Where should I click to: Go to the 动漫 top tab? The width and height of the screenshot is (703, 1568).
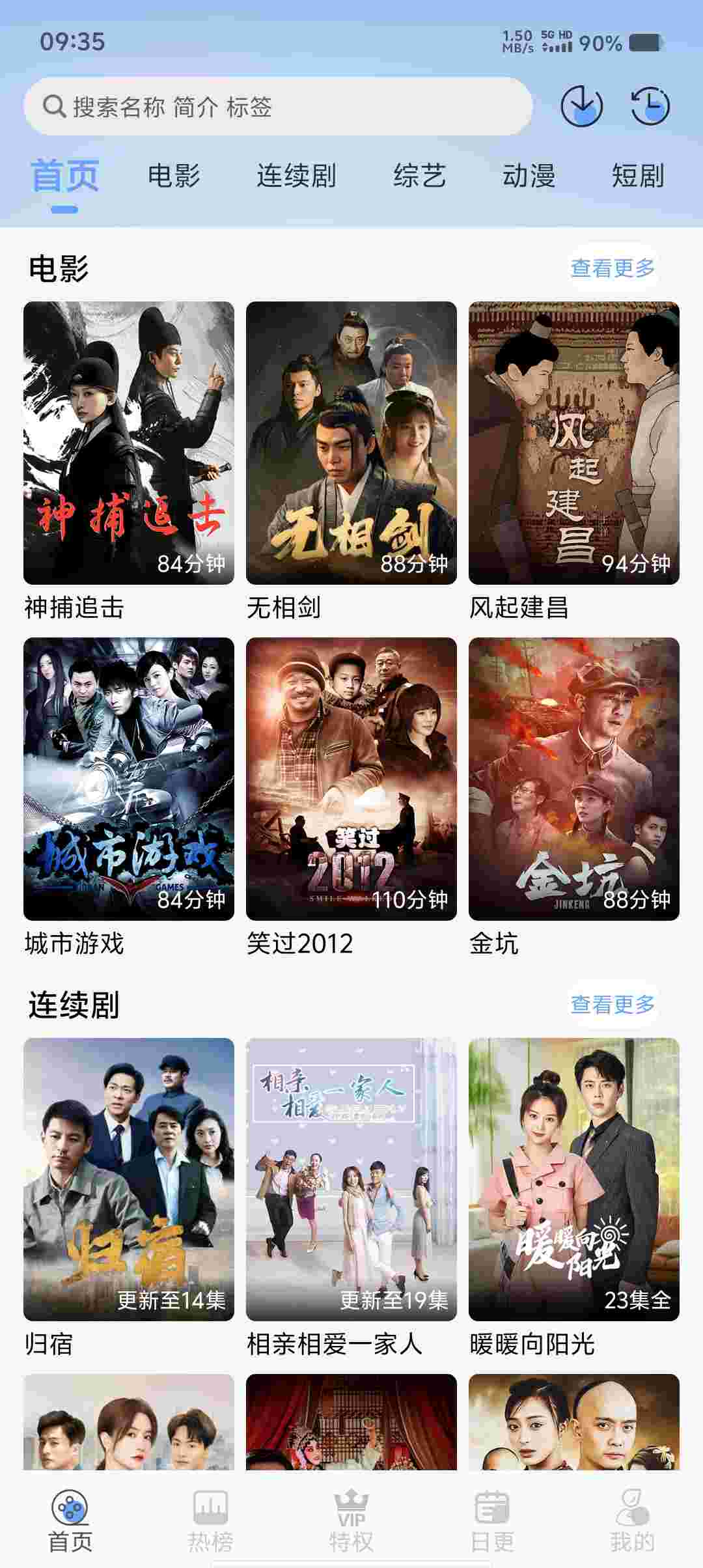coord(529,176)
